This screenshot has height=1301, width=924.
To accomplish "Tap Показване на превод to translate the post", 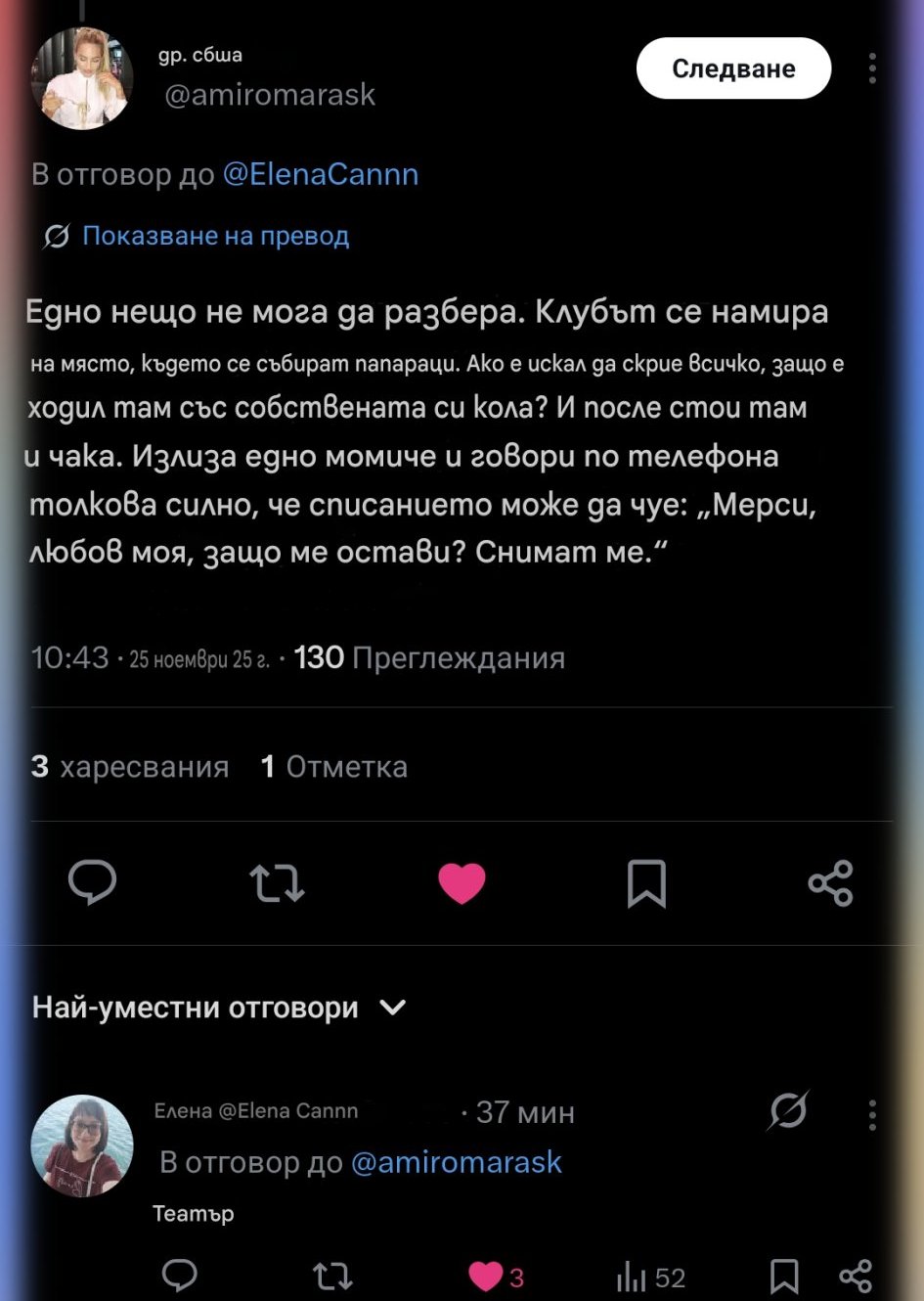I will coord(215,236).
